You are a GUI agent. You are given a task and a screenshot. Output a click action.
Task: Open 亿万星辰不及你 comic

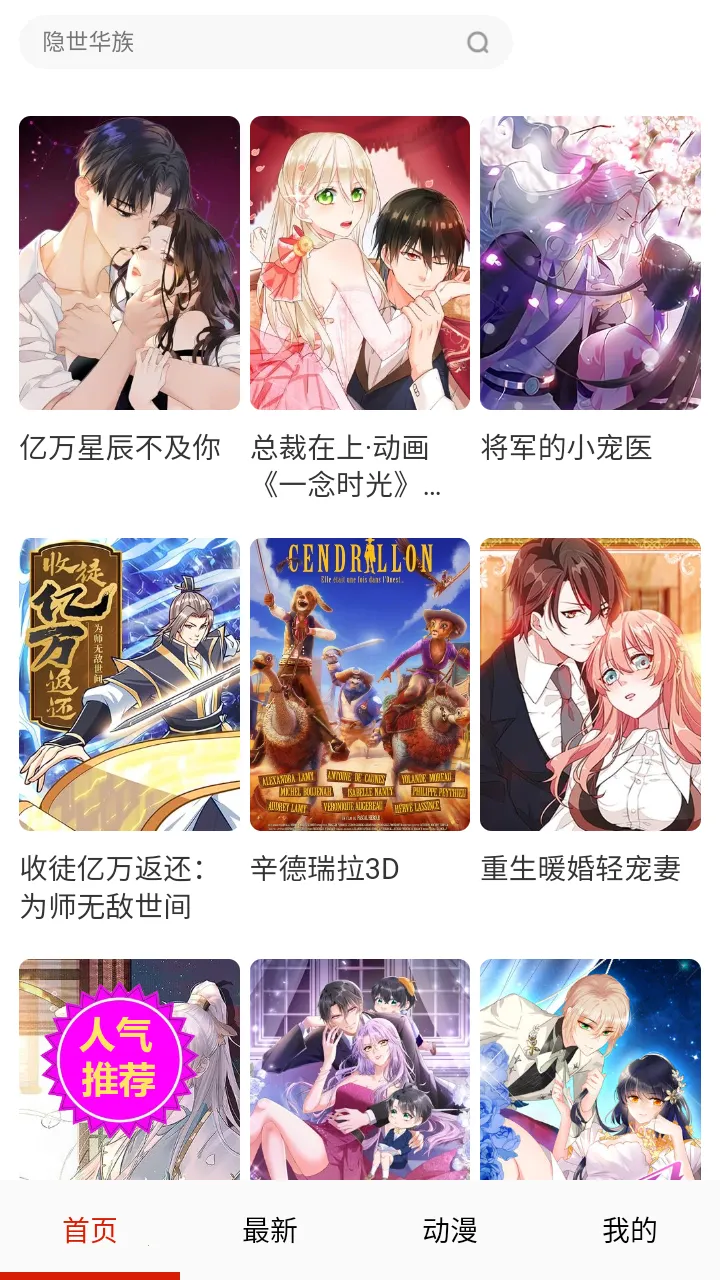click(x=129, y=263)
